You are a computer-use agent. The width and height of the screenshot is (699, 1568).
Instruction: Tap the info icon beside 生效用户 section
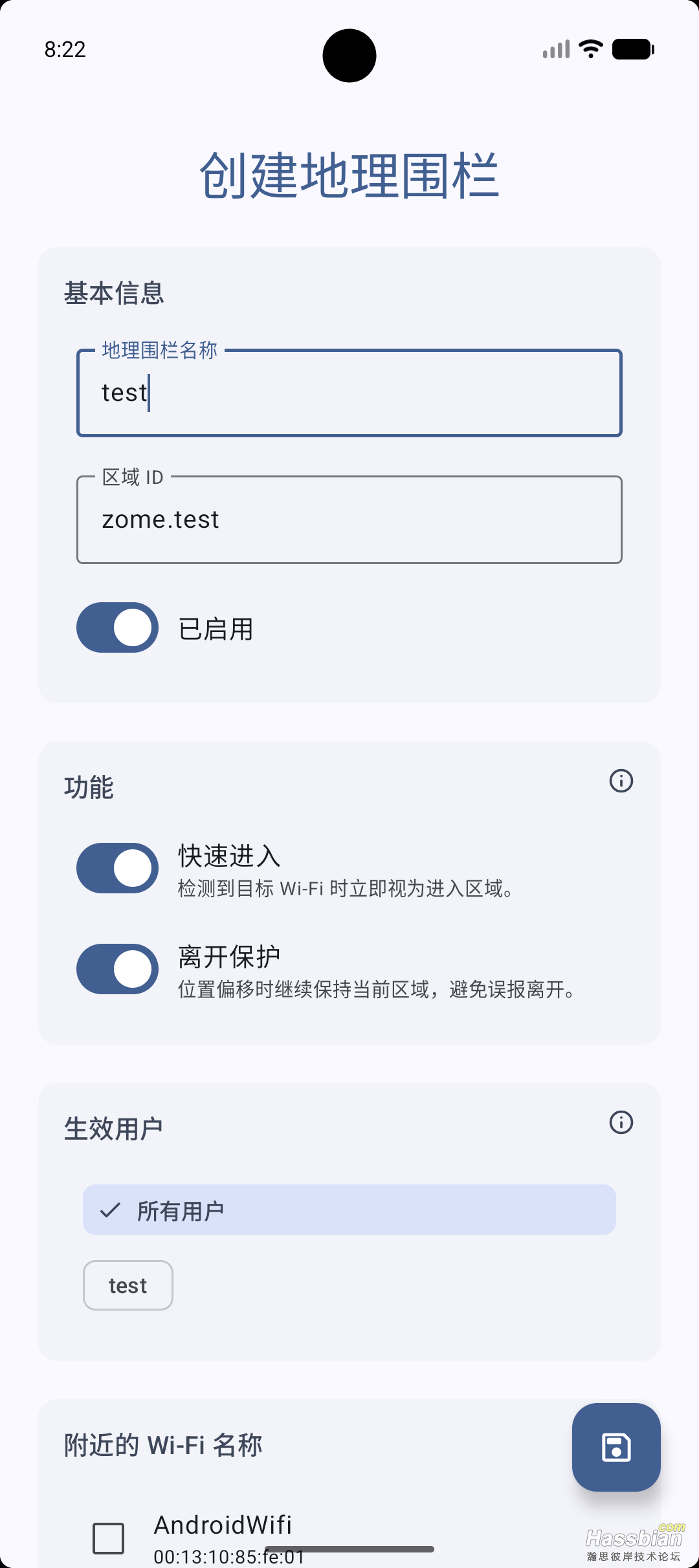coord(621,1123)
